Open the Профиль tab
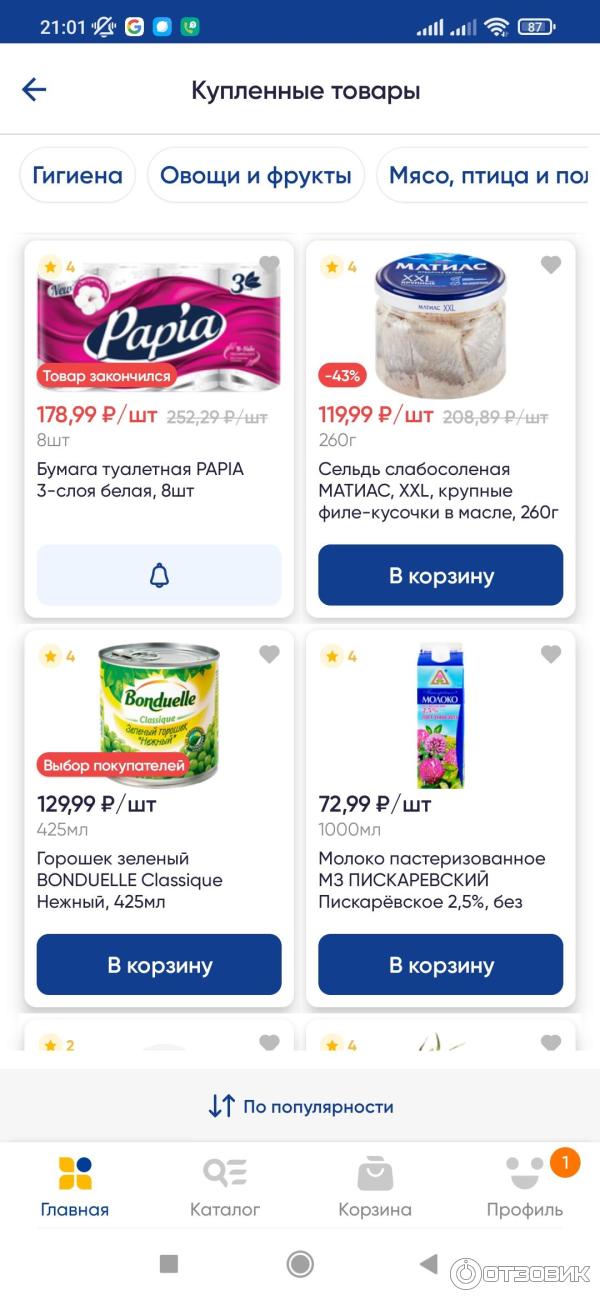 click(x=525, y=1187)
